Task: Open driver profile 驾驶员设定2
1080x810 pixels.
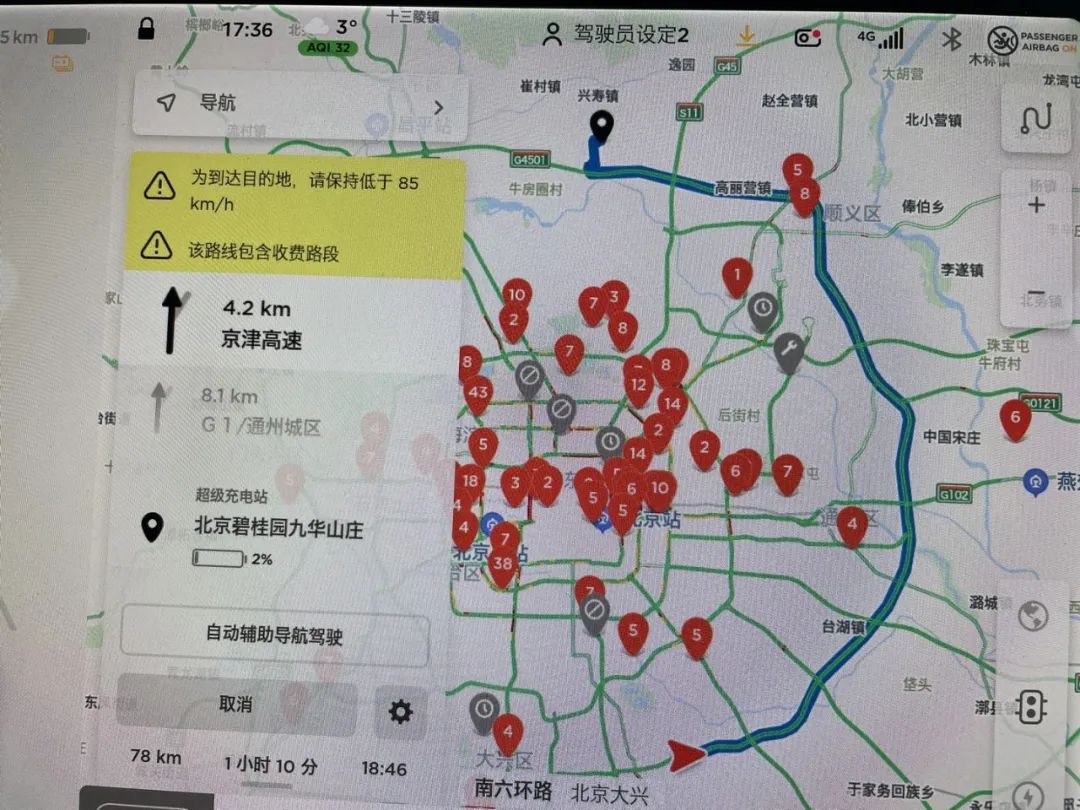Action: [x=616, y=34]
